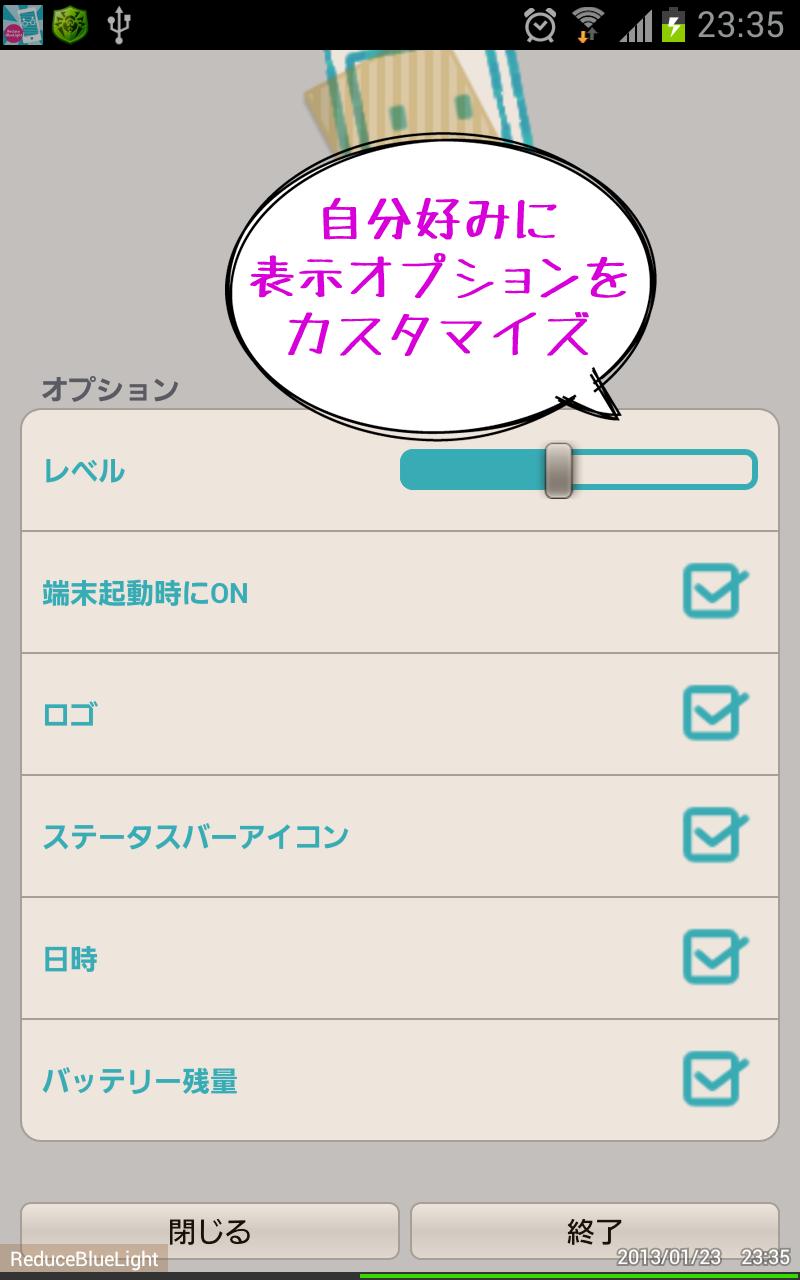
Task: Tap the 終了 button
Action: pos(594,1231)
